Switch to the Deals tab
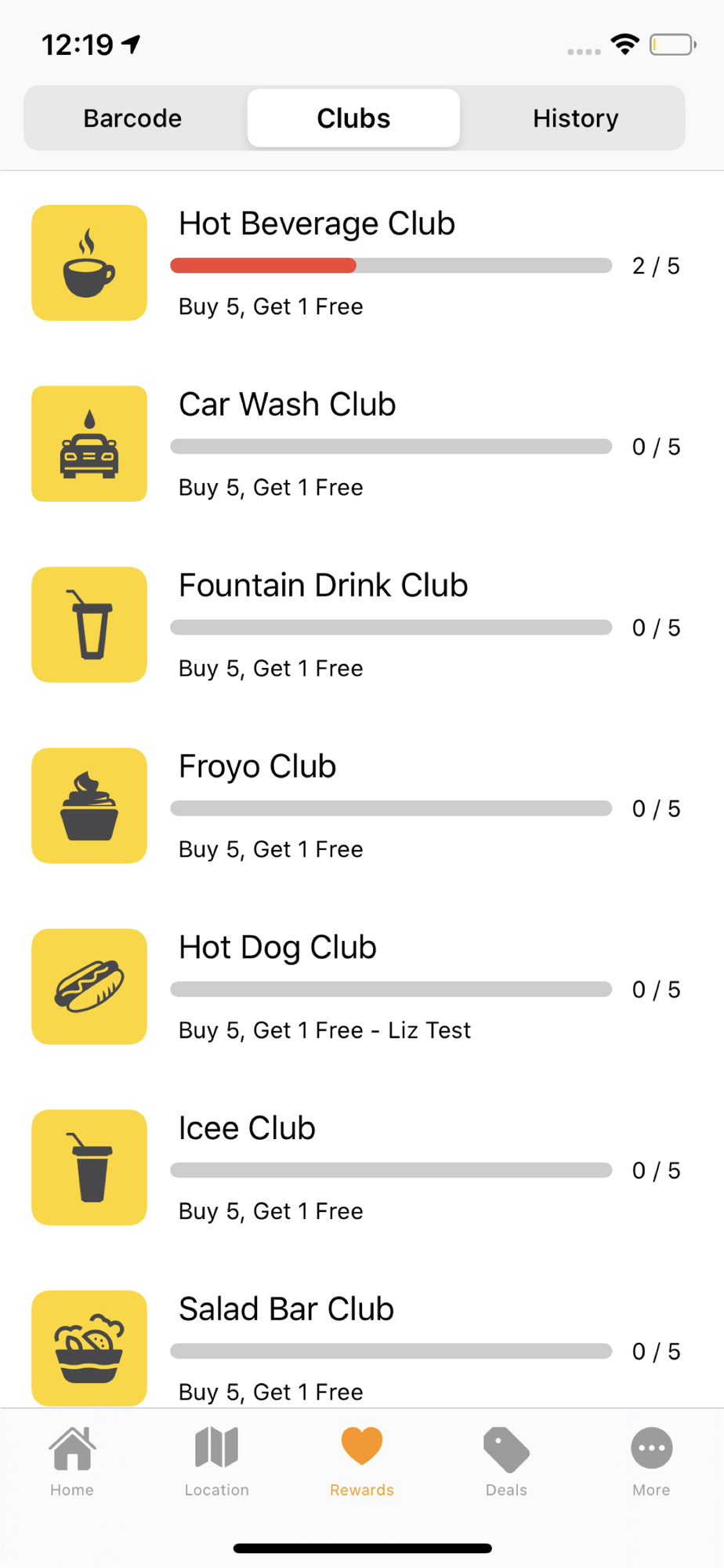724x1568 pixels. click(x=506, y=1461)
